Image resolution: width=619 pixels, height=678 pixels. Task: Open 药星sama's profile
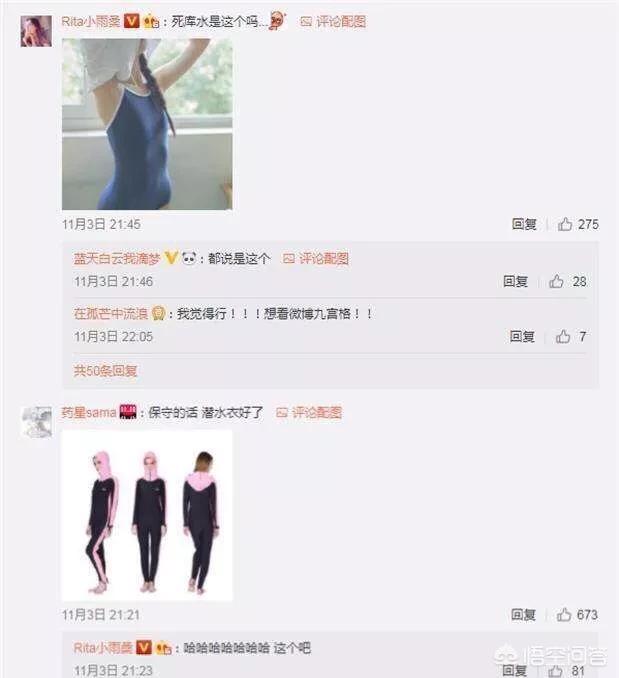pos(88,412)
